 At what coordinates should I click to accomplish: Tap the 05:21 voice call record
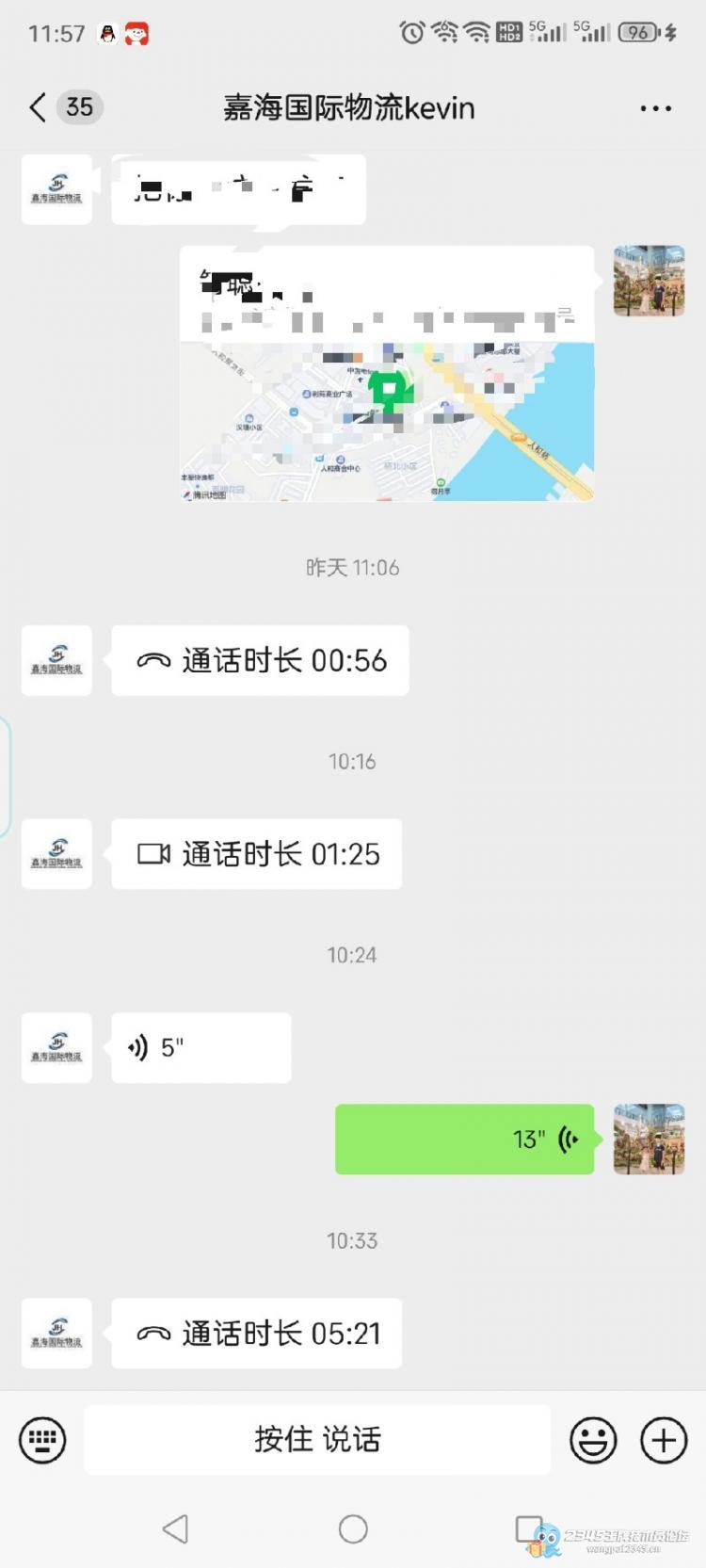click(257, 1334)
